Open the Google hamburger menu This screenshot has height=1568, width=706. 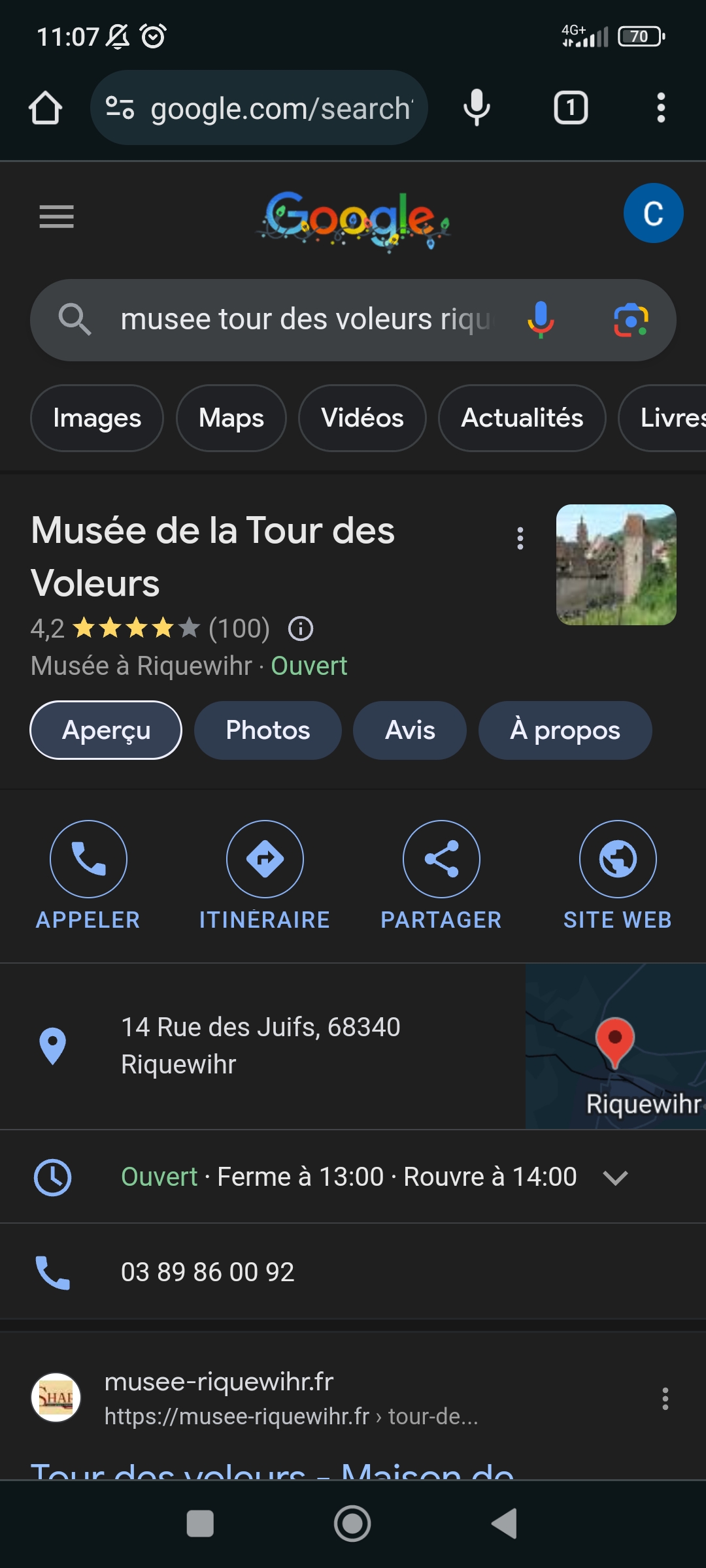pos(57,216)
